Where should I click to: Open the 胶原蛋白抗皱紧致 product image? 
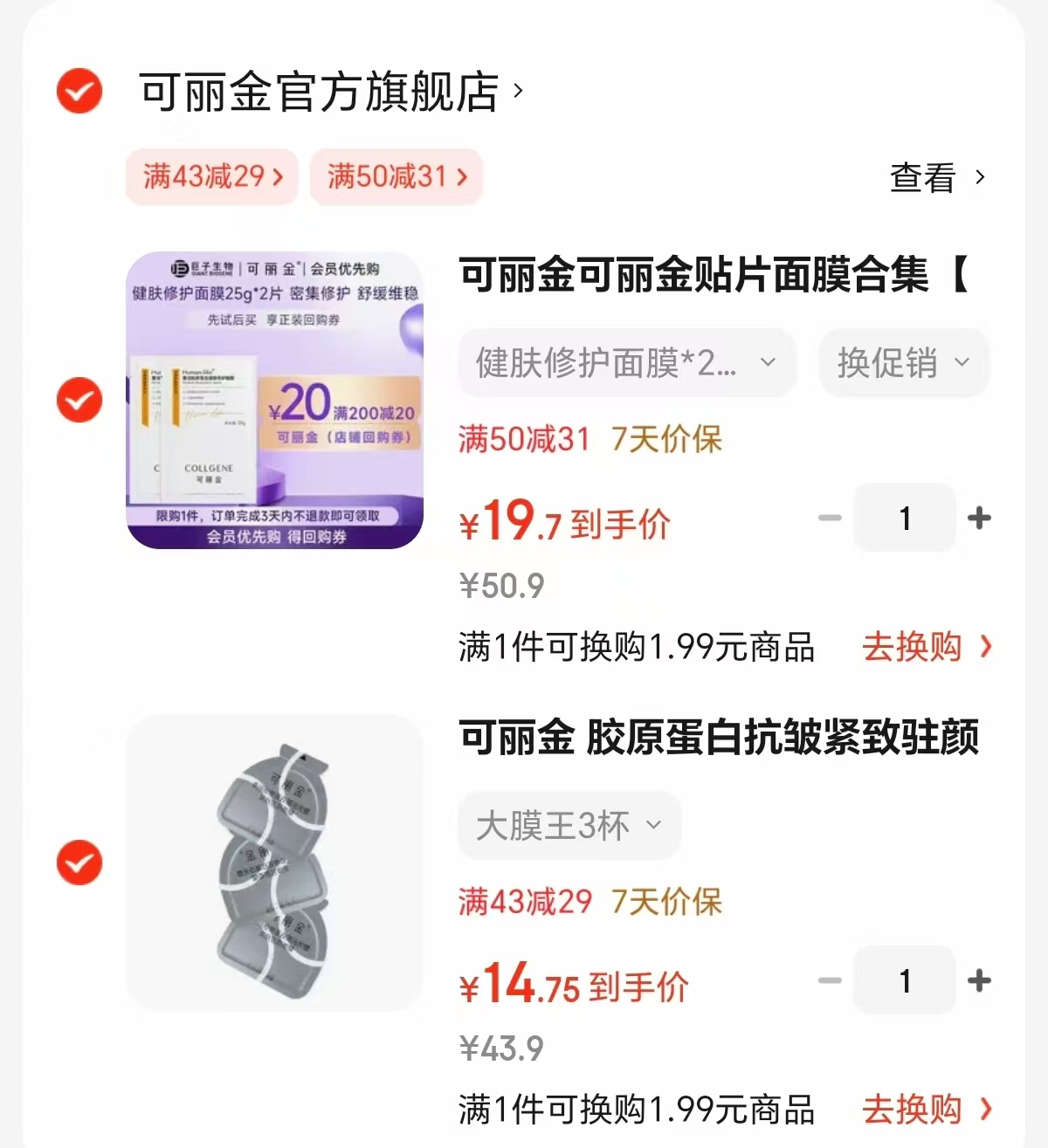[275, 863]
